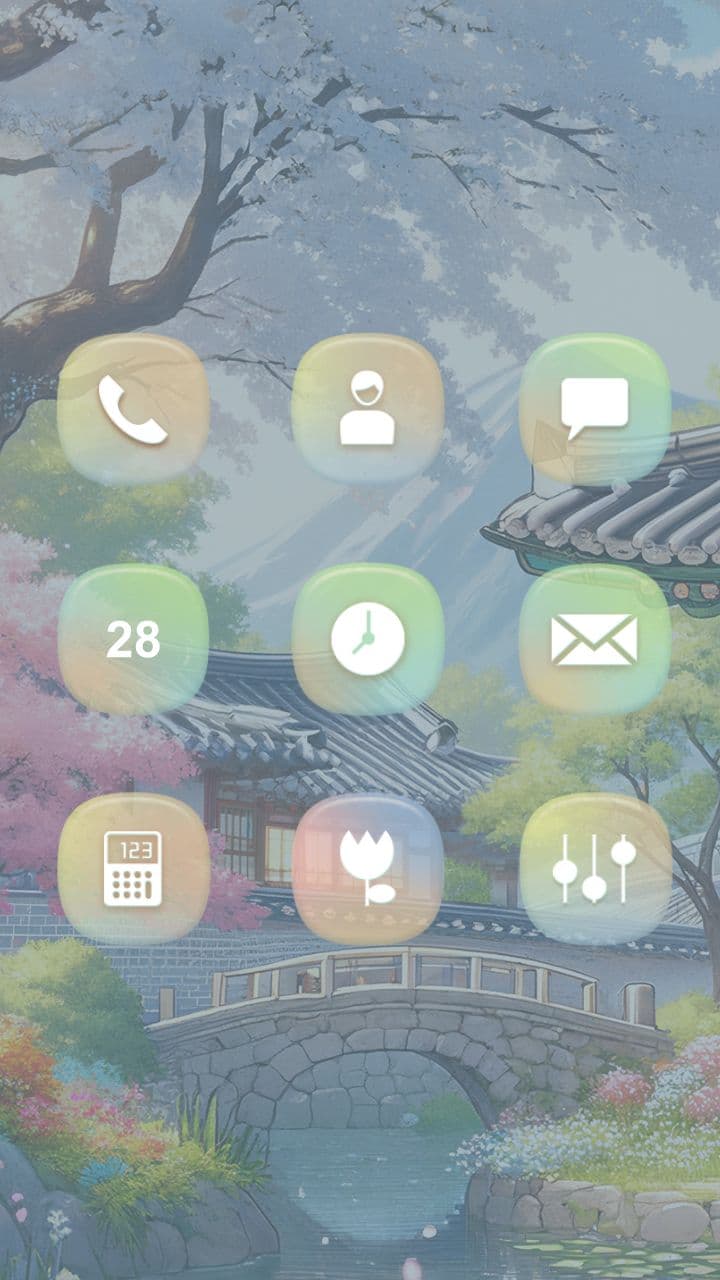Open the Contacts app

[x=367, y=409]
